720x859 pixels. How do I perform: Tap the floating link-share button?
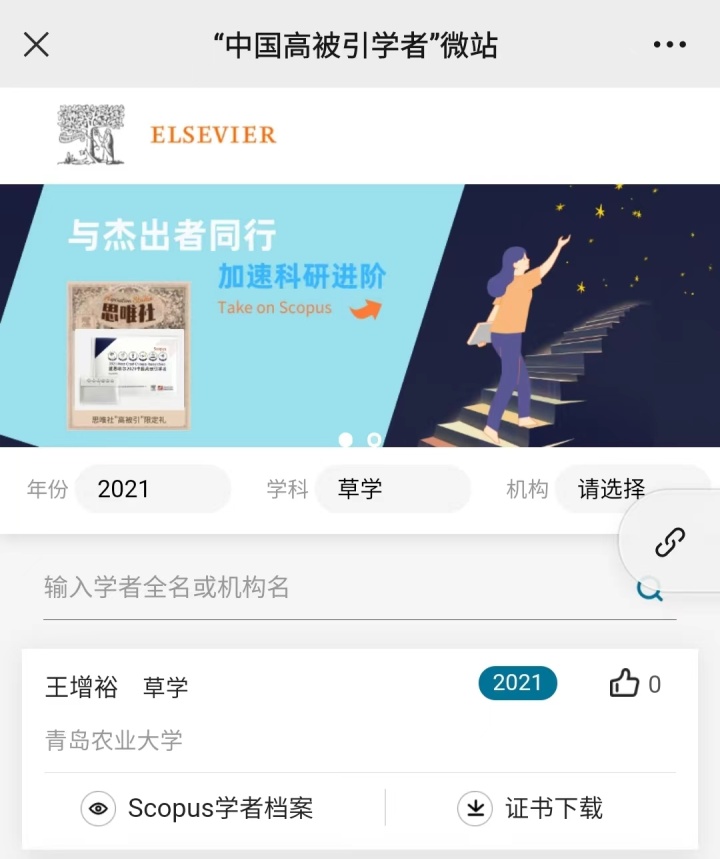click(670, 542)
